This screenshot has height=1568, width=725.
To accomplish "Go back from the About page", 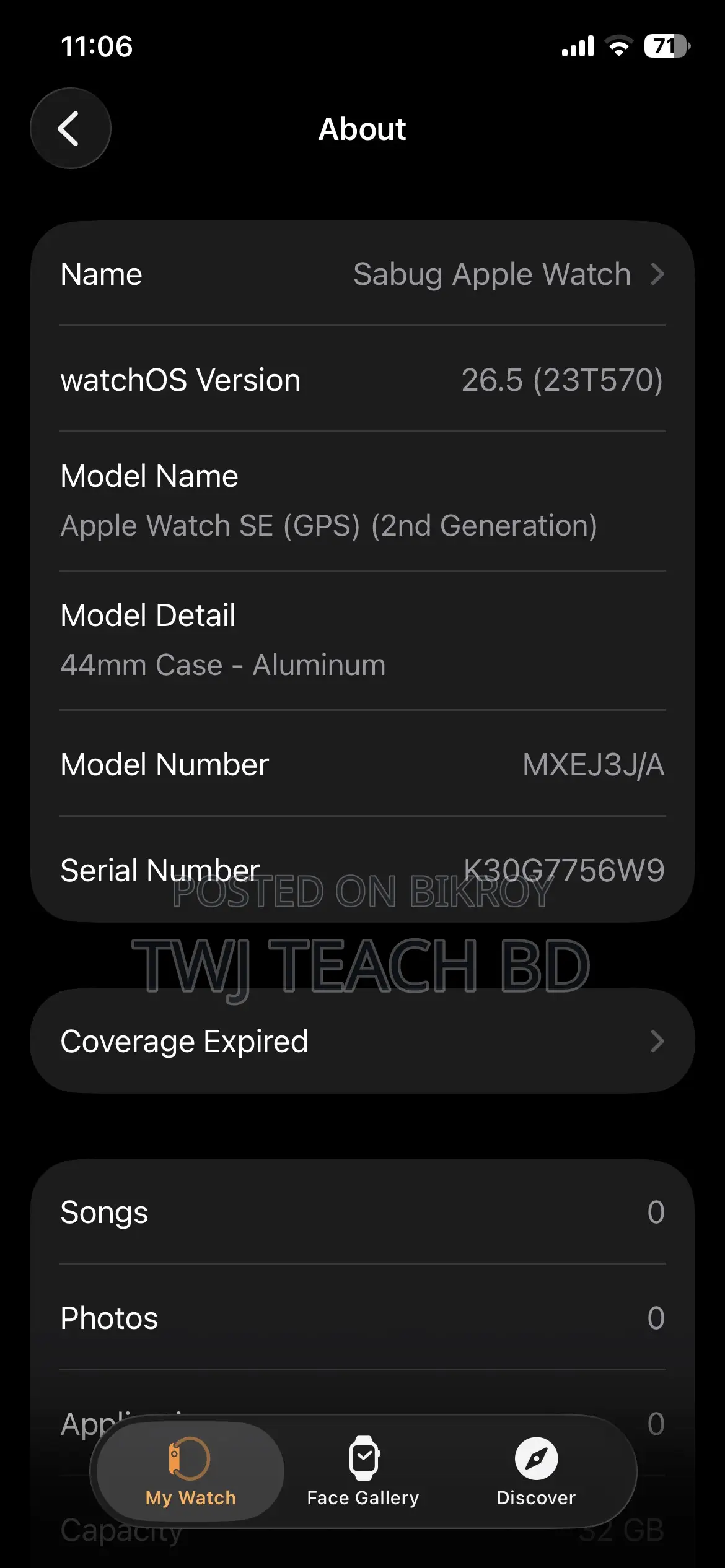I will [71, 128].
